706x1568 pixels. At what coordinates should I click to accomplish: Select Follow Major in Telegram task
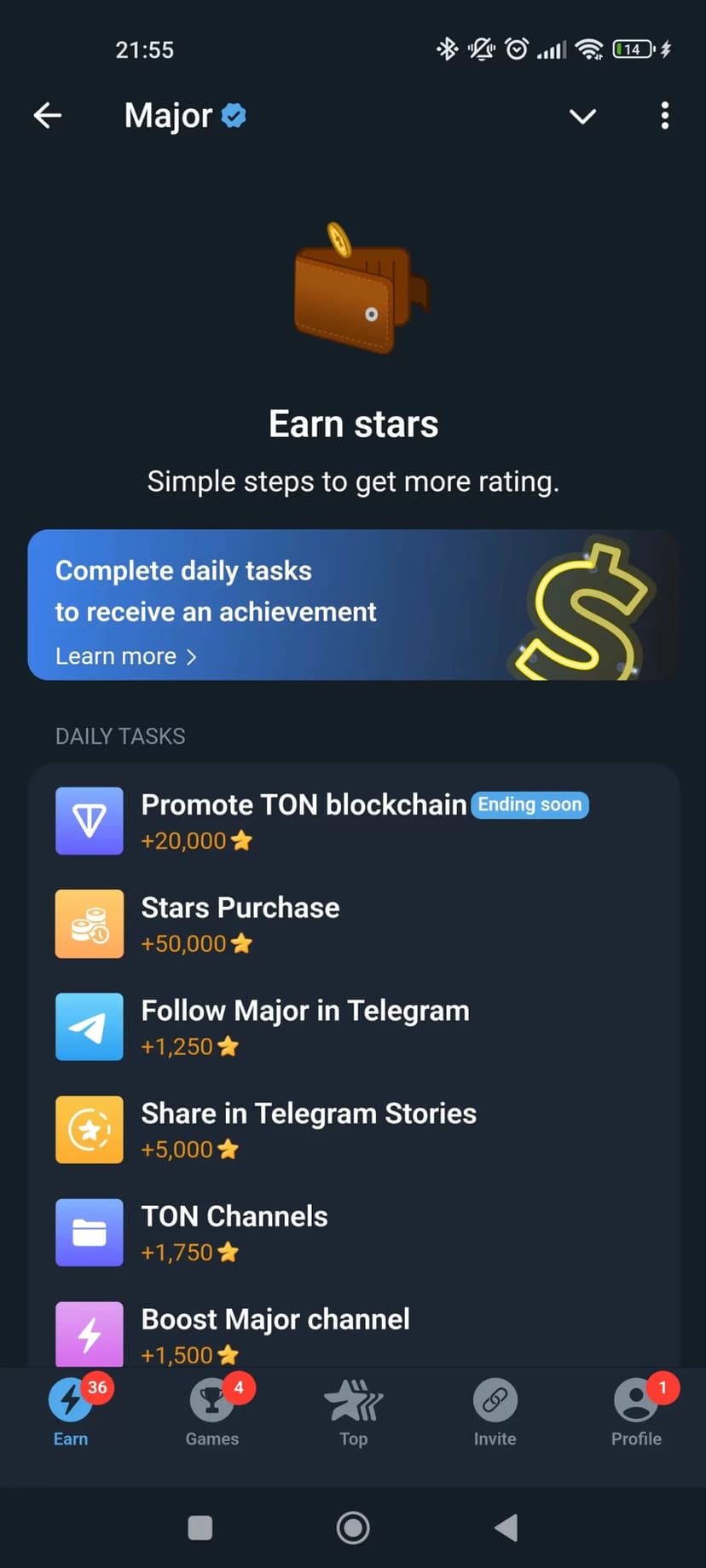(304, 1027)
